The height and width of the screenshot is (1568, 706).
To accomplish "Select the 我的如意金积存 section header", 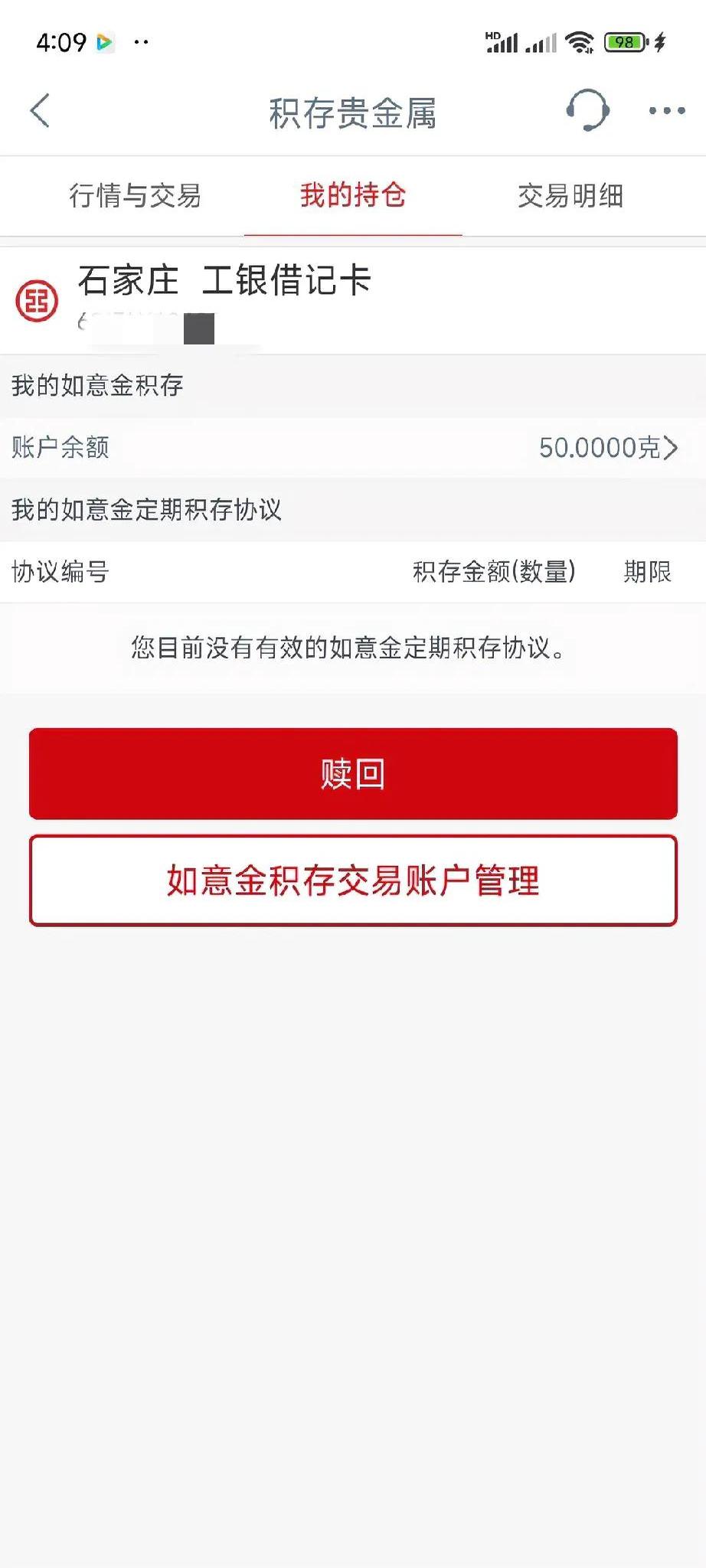I will (97, 387).
